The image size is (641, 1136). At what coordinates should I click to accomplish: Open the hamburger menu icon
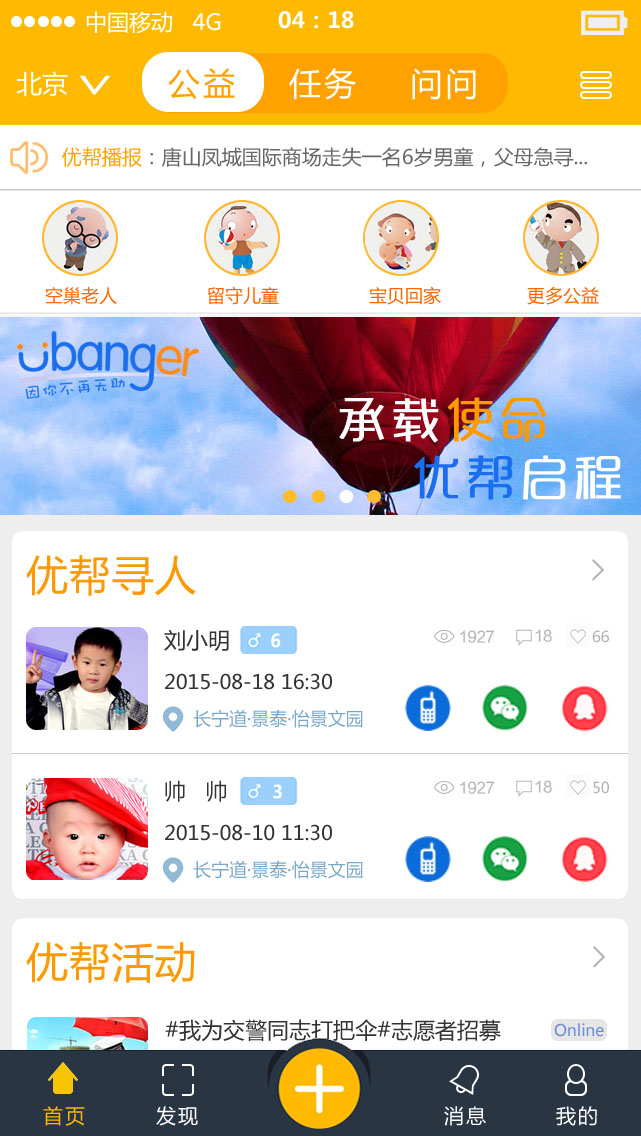click(596, 84)
